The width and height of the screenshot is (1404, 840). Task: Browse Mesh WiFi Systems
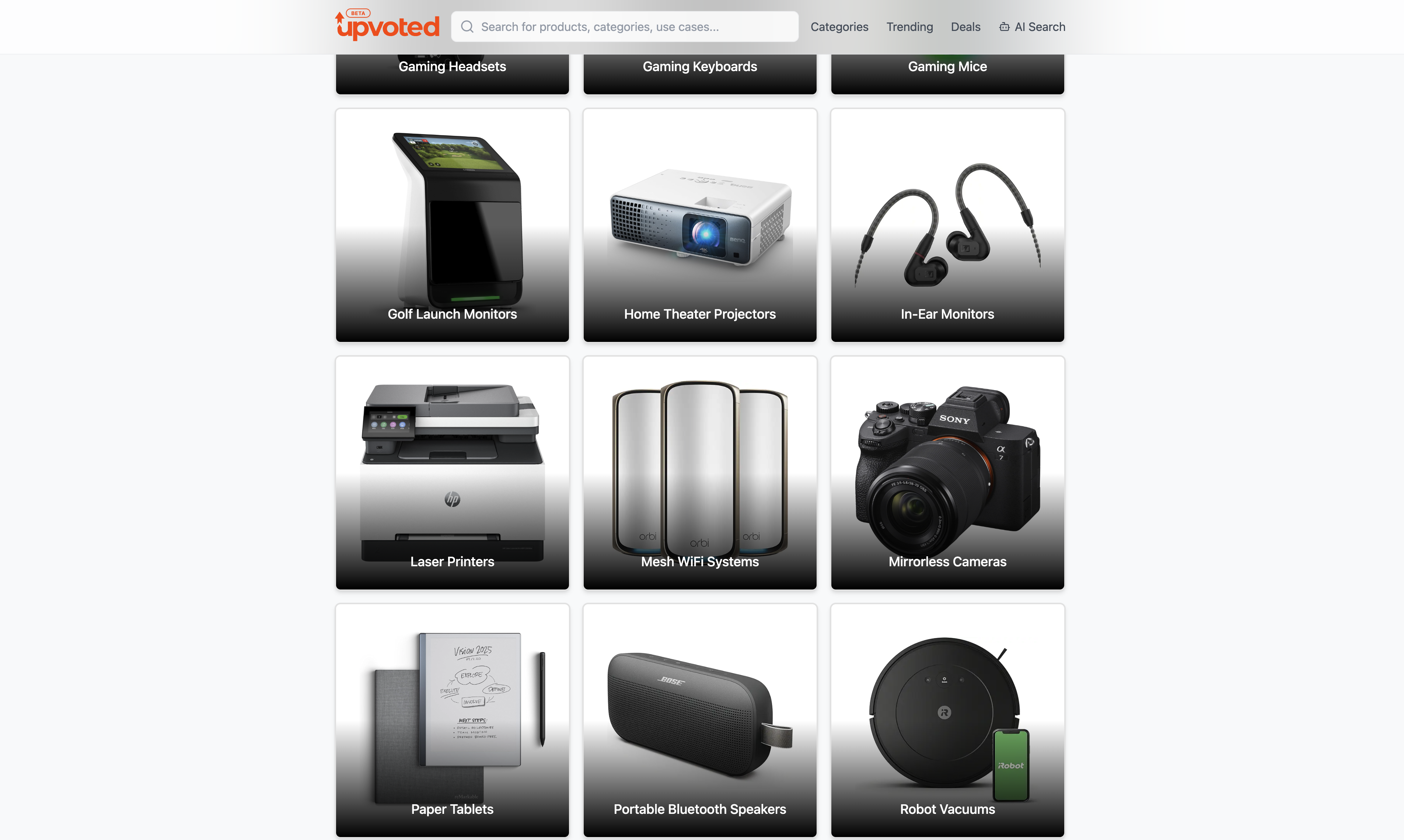coord(700,473)
